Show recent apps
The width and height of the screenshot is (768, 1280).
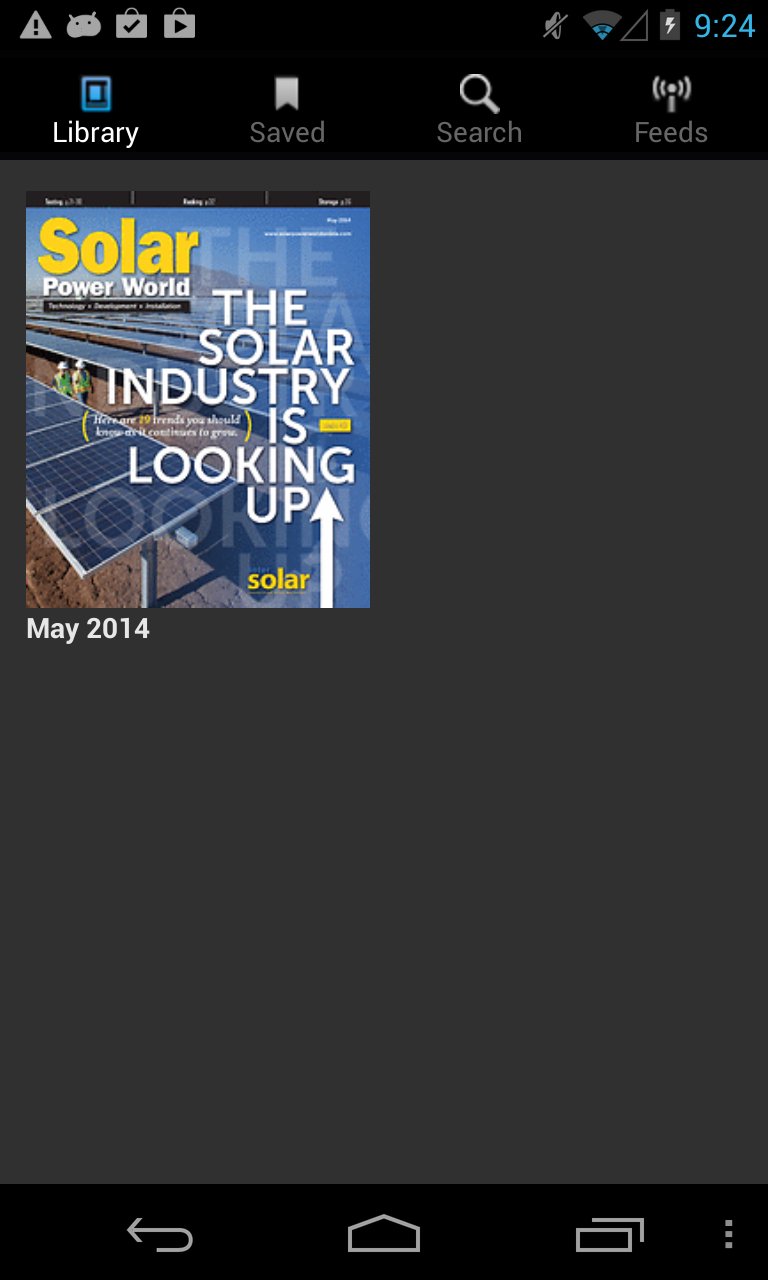(x=609, y=1234)
